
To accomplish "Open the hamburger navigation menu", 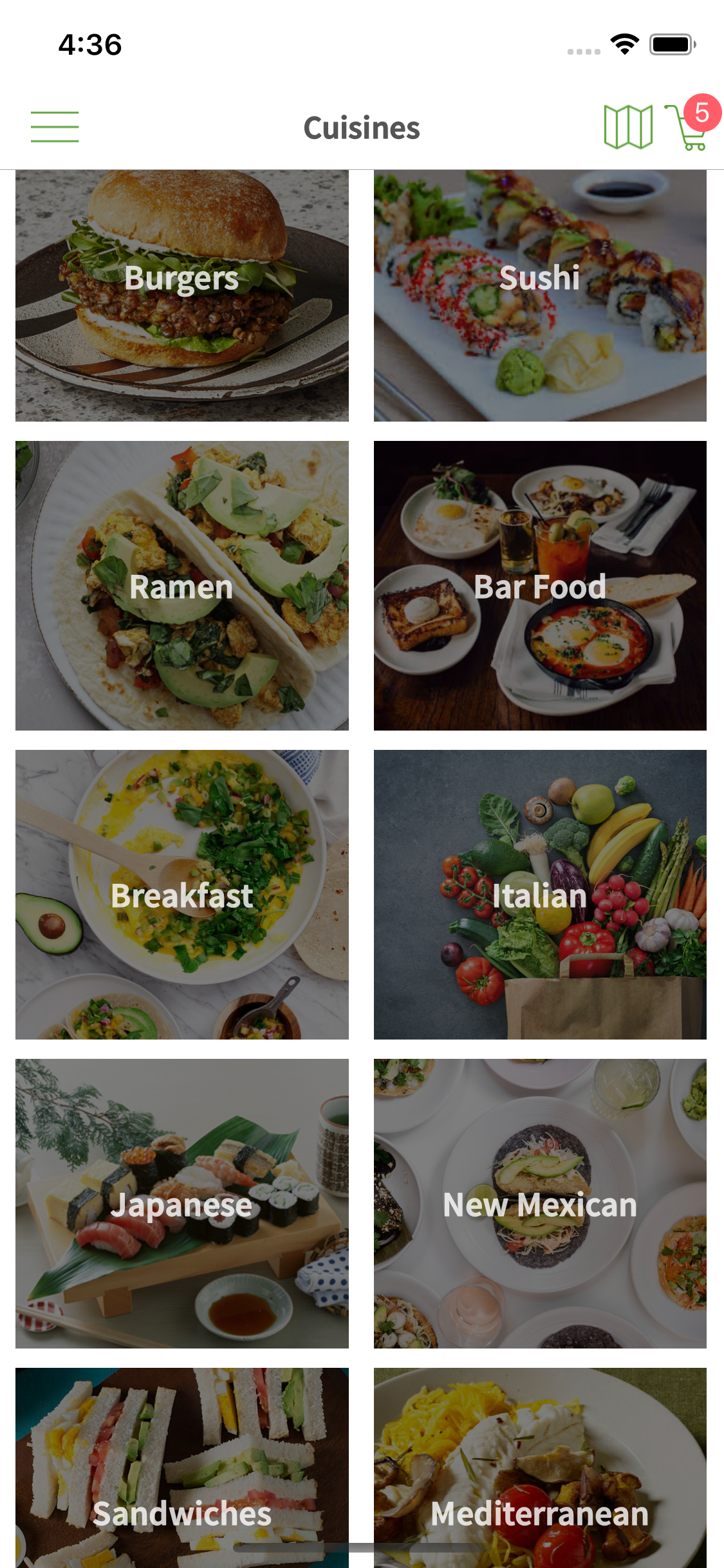I will pos(55,127).
